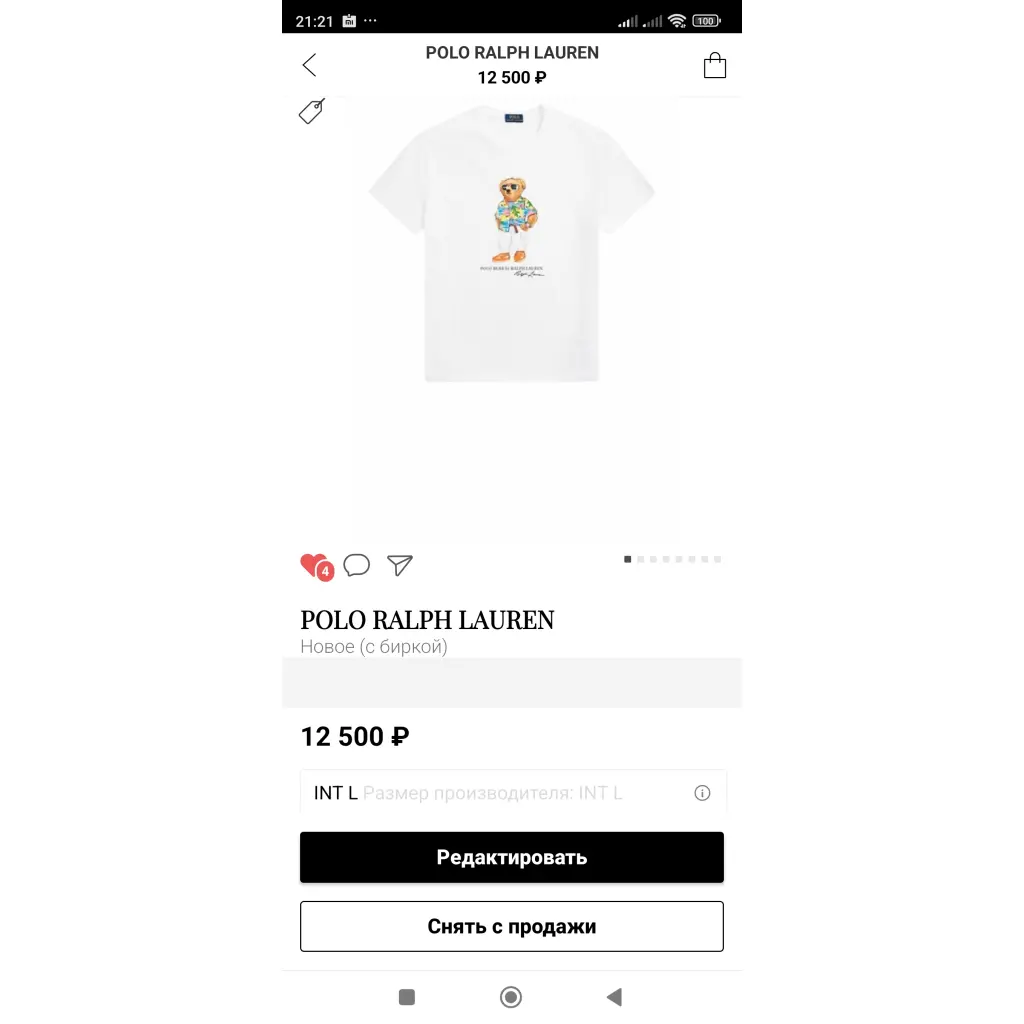Tap Снять с продажи to remove the listing
Image resolution: width=1024 pixels, height=1024 pixels.
(x=511, y=926)
